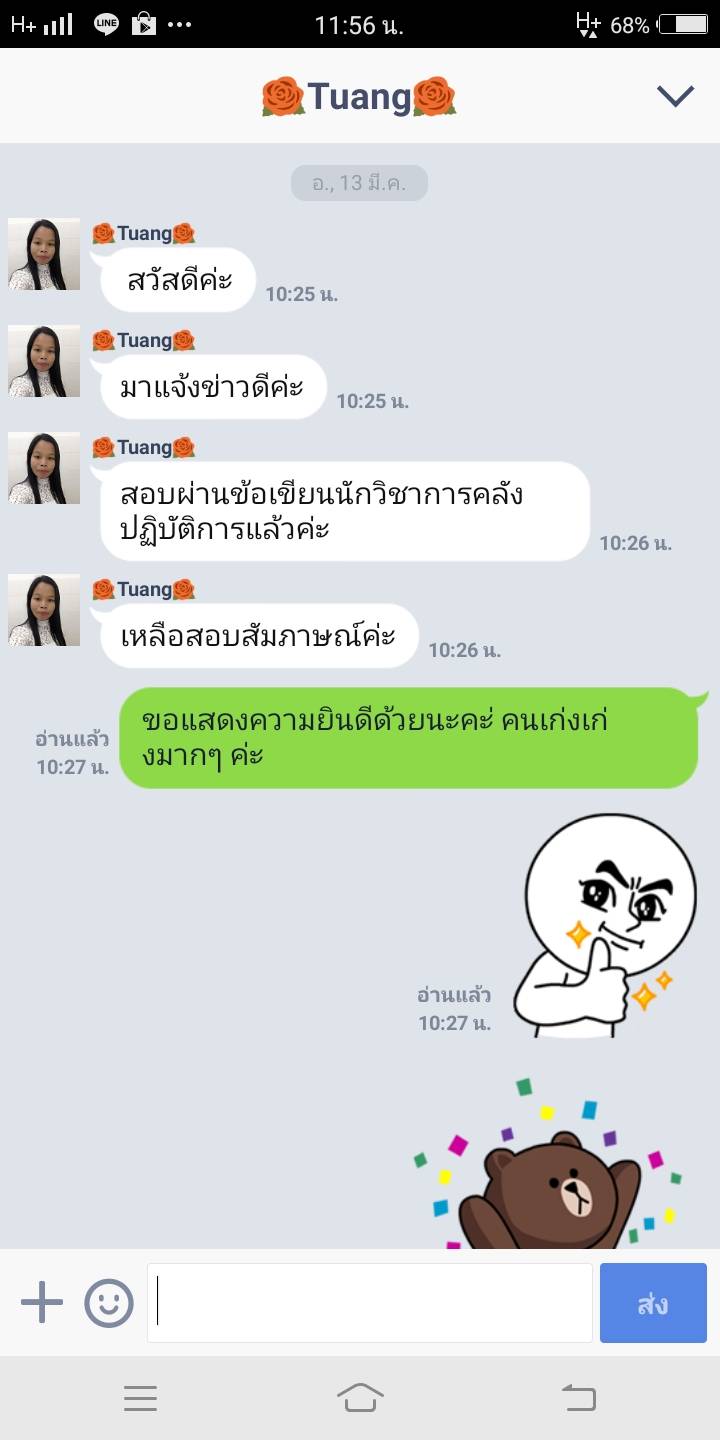Go to the system home screen

(360, 1397)
